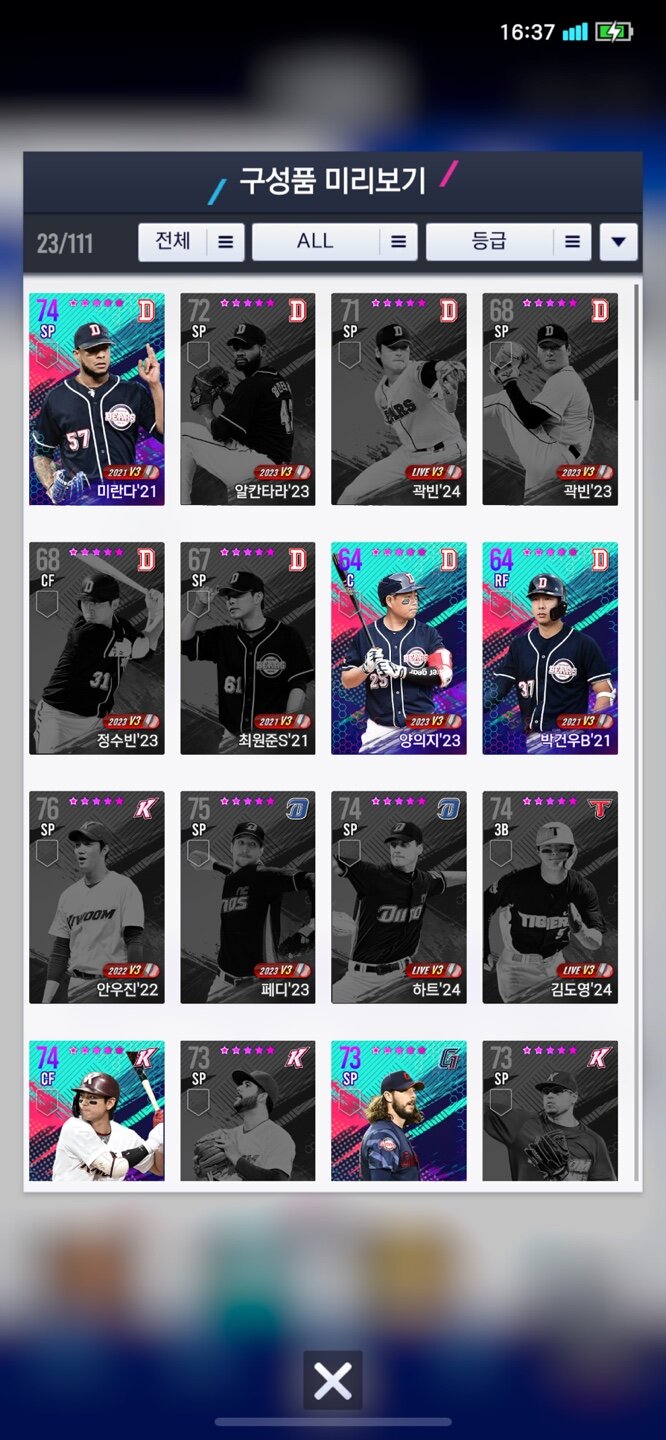
Task: Open the ALL filter dropdown
Action: tap(334, 242)
